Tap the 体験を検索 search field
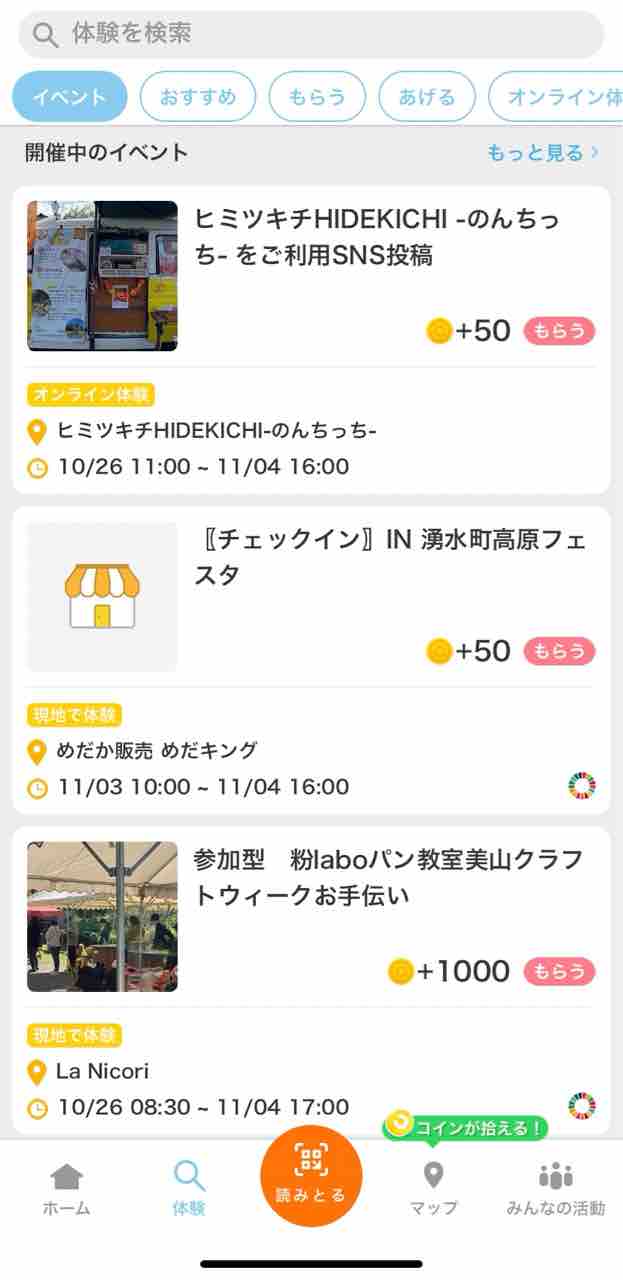The image size is (623, 1280). pyautogui.click(x=311, y=34)
